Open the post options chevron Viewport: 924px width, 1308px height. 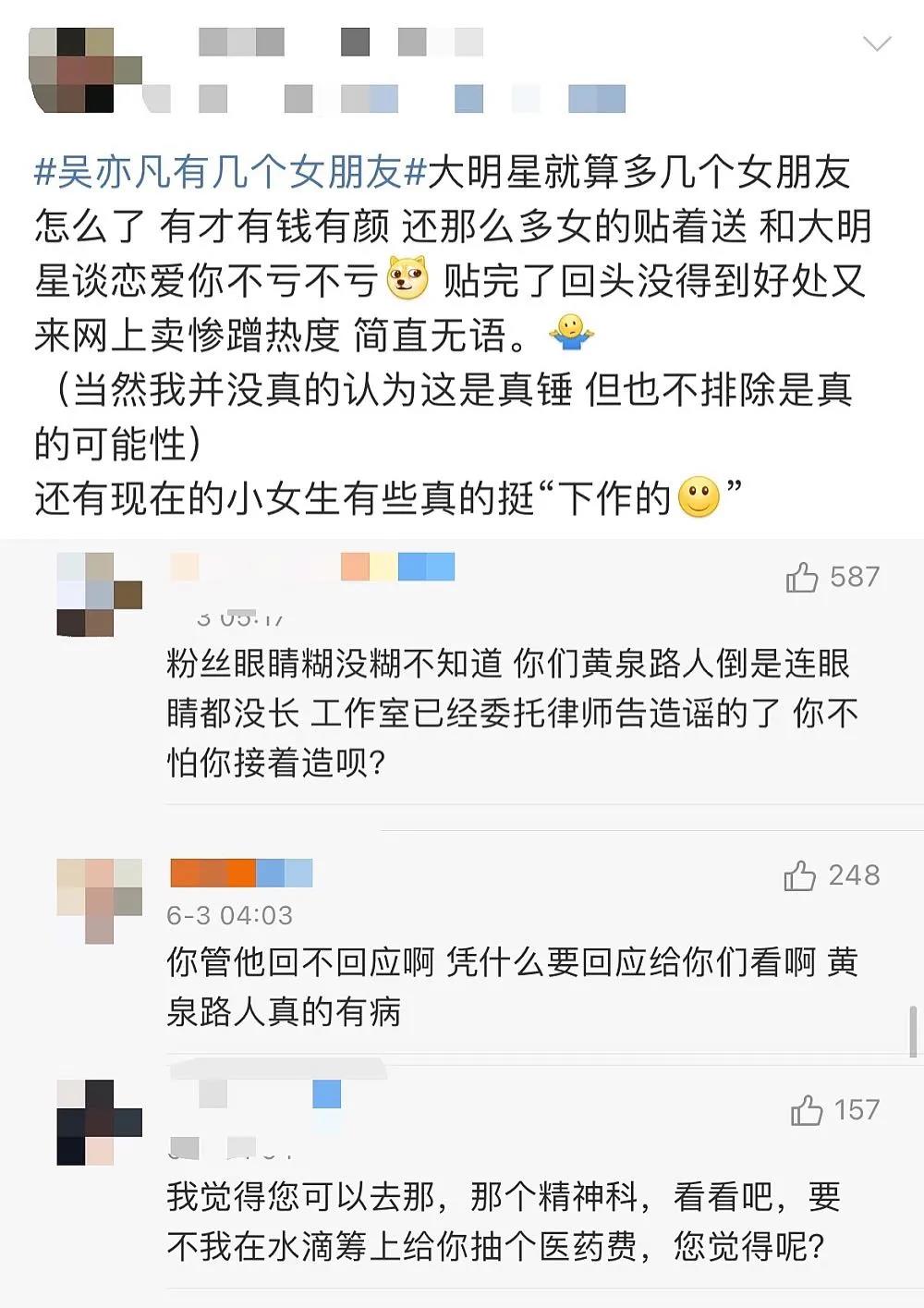point(876,43)
